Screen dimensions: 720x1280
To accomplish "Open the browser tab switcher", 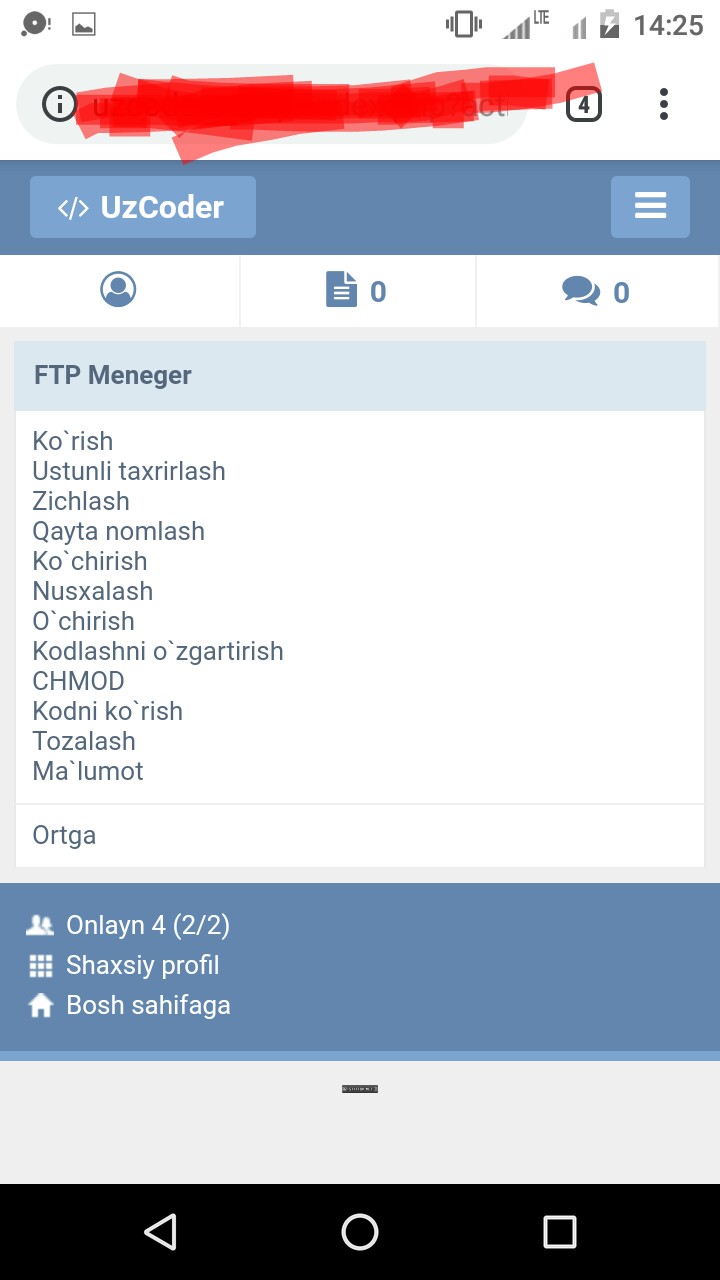I will (x=584, y=104).
